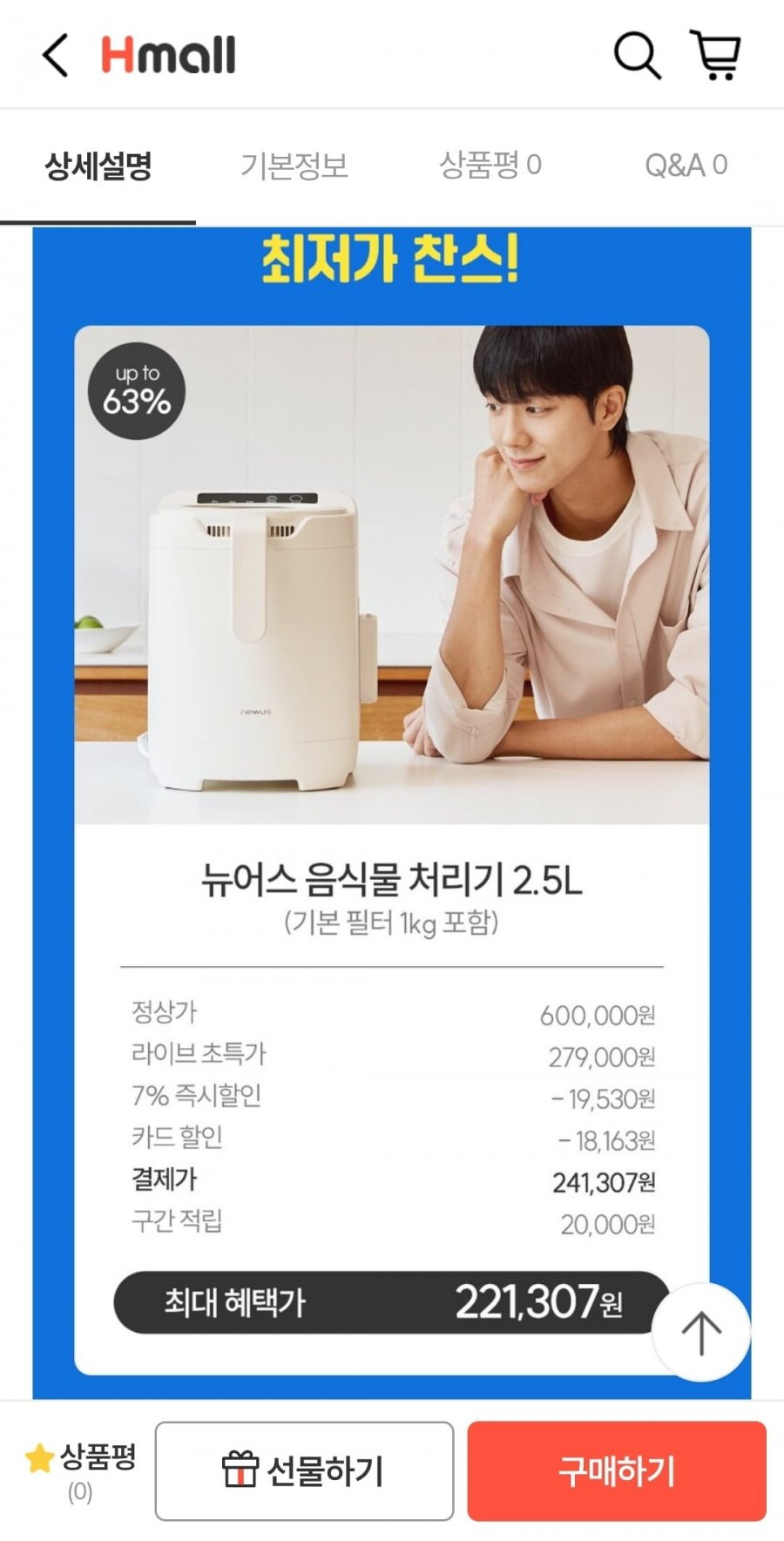Open 상품평 star reviews at bottom

(x=80, y=1470)
